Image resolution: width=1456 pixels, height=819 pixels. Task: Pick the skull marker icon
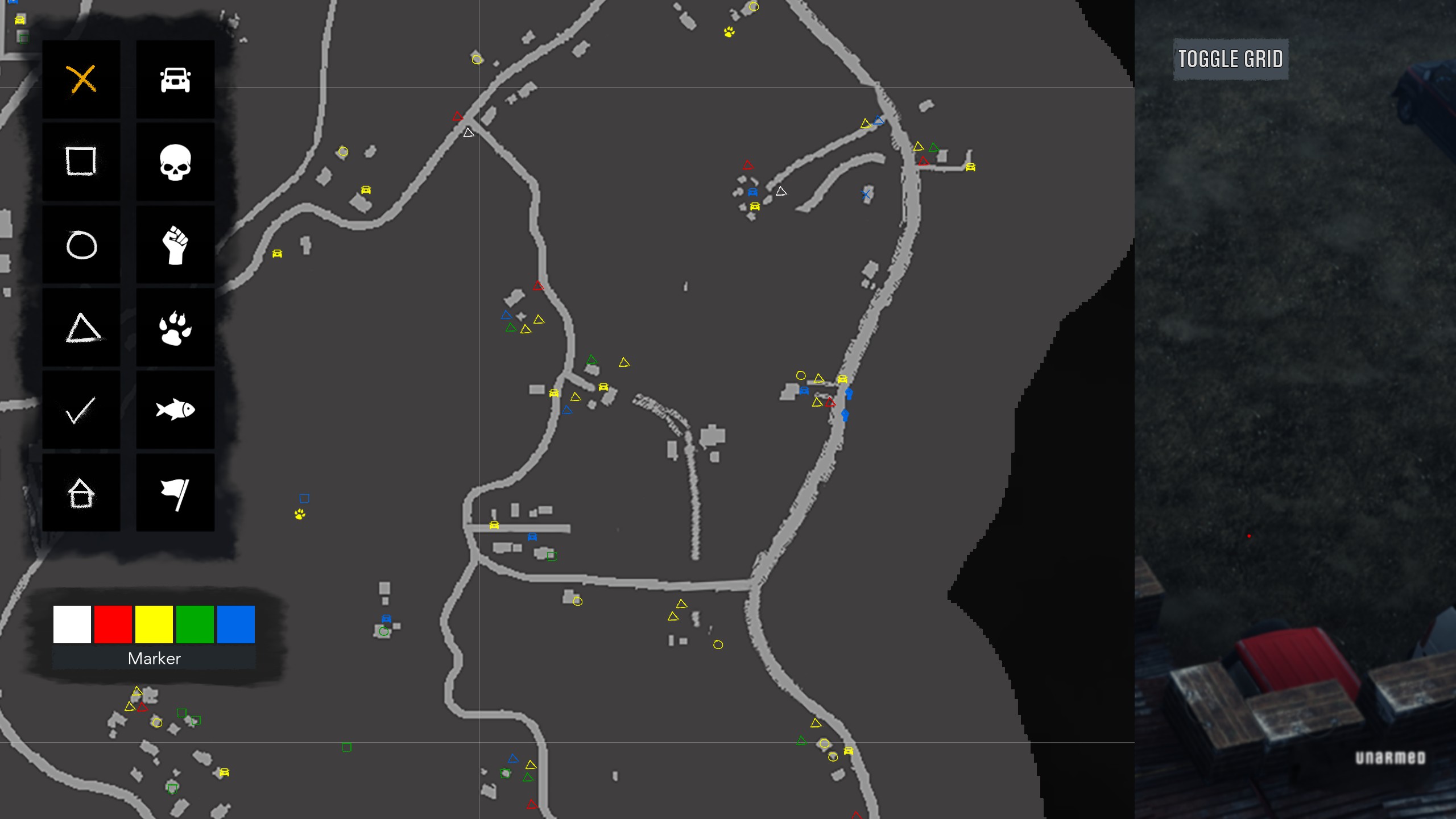click(x=175, y=162)
